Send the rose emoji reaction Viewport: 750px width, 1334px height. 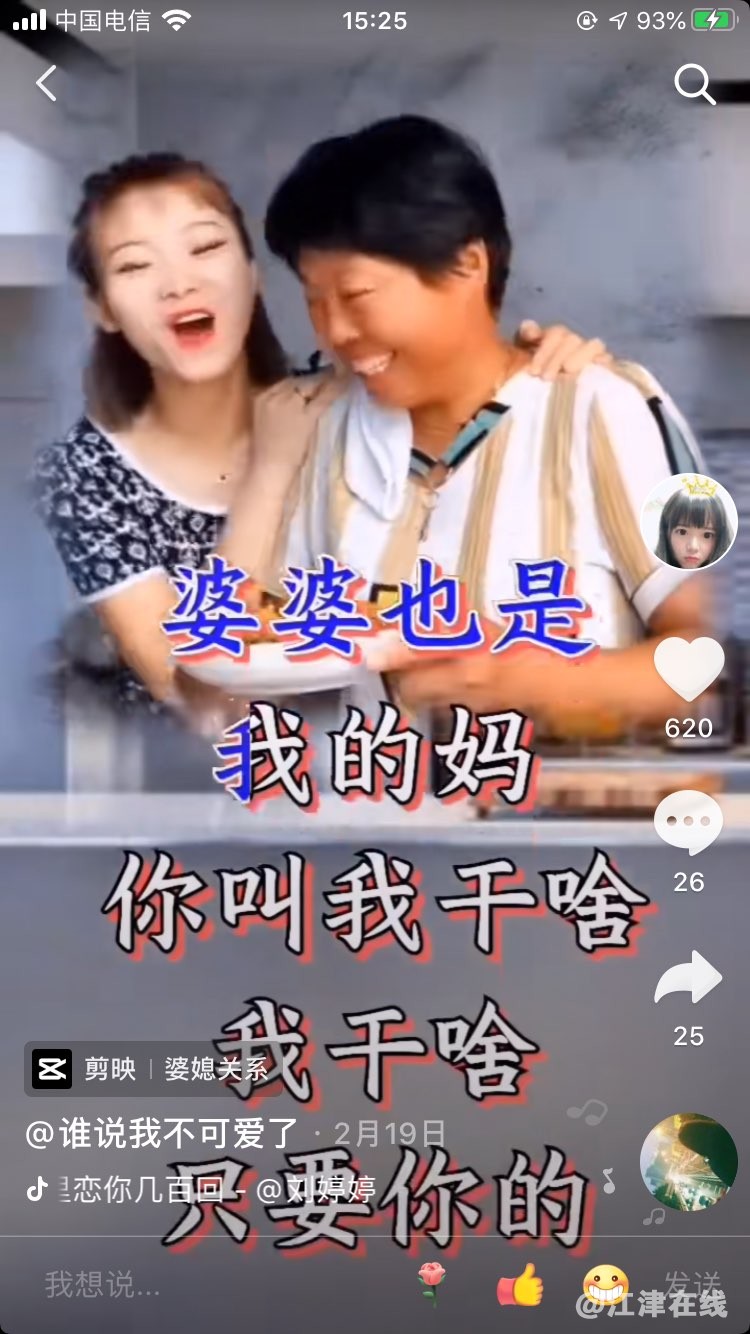point(432,1284)
